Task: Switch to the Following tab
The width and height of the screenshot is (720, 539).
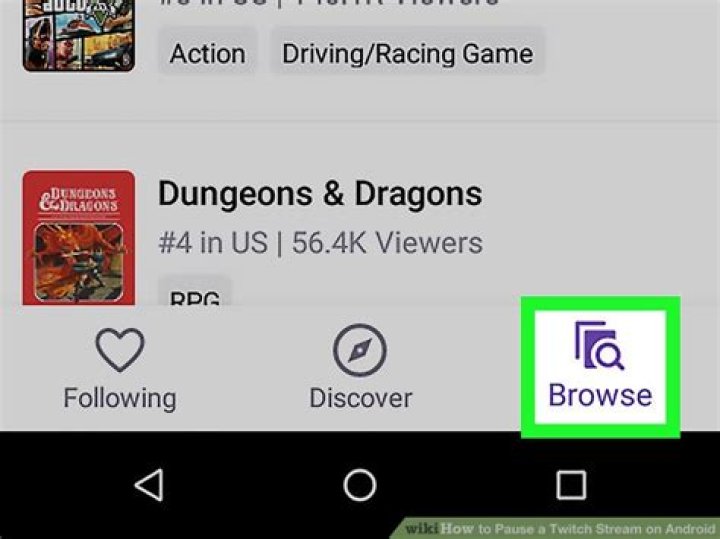Action: coord(119,370)
